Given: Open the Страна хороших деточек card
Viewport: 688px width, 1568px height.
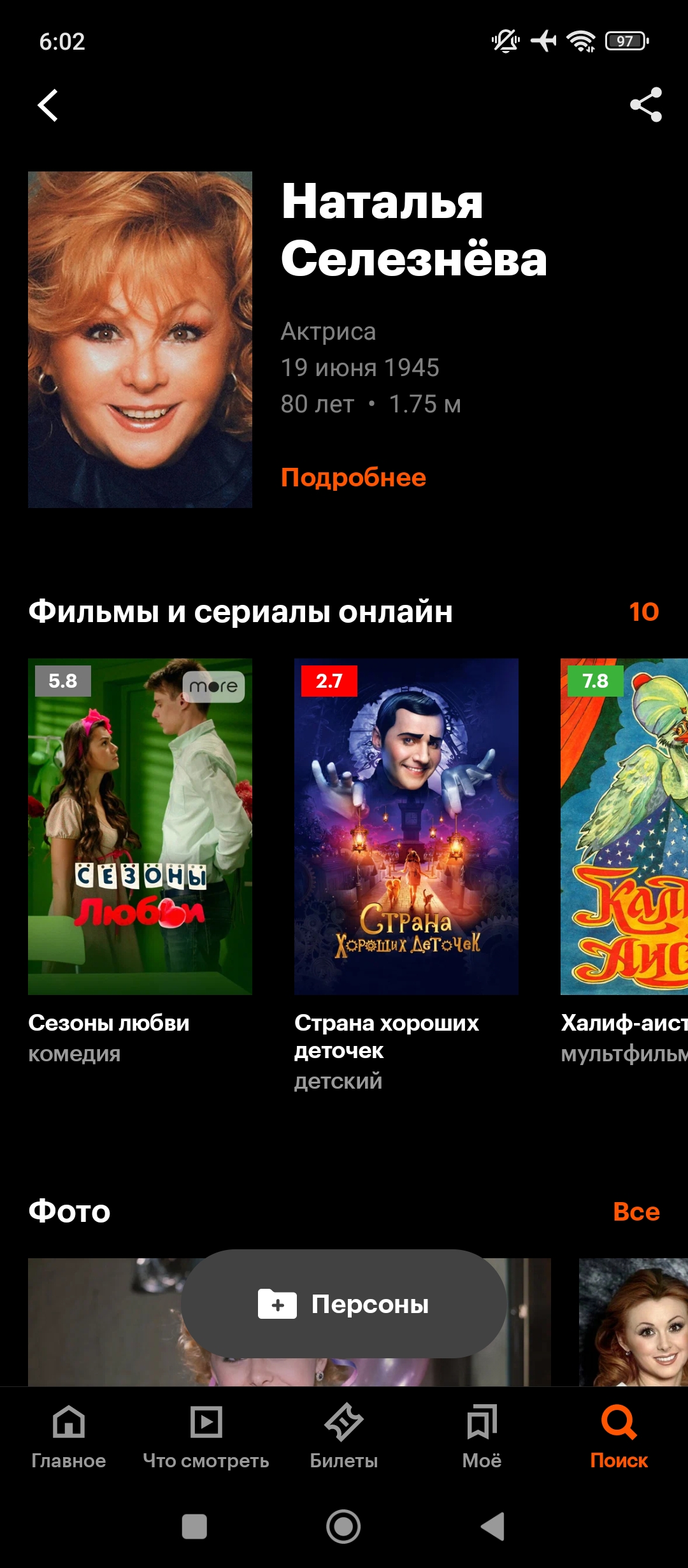Looking at the screenshot, I should click(x=406, y=826).
